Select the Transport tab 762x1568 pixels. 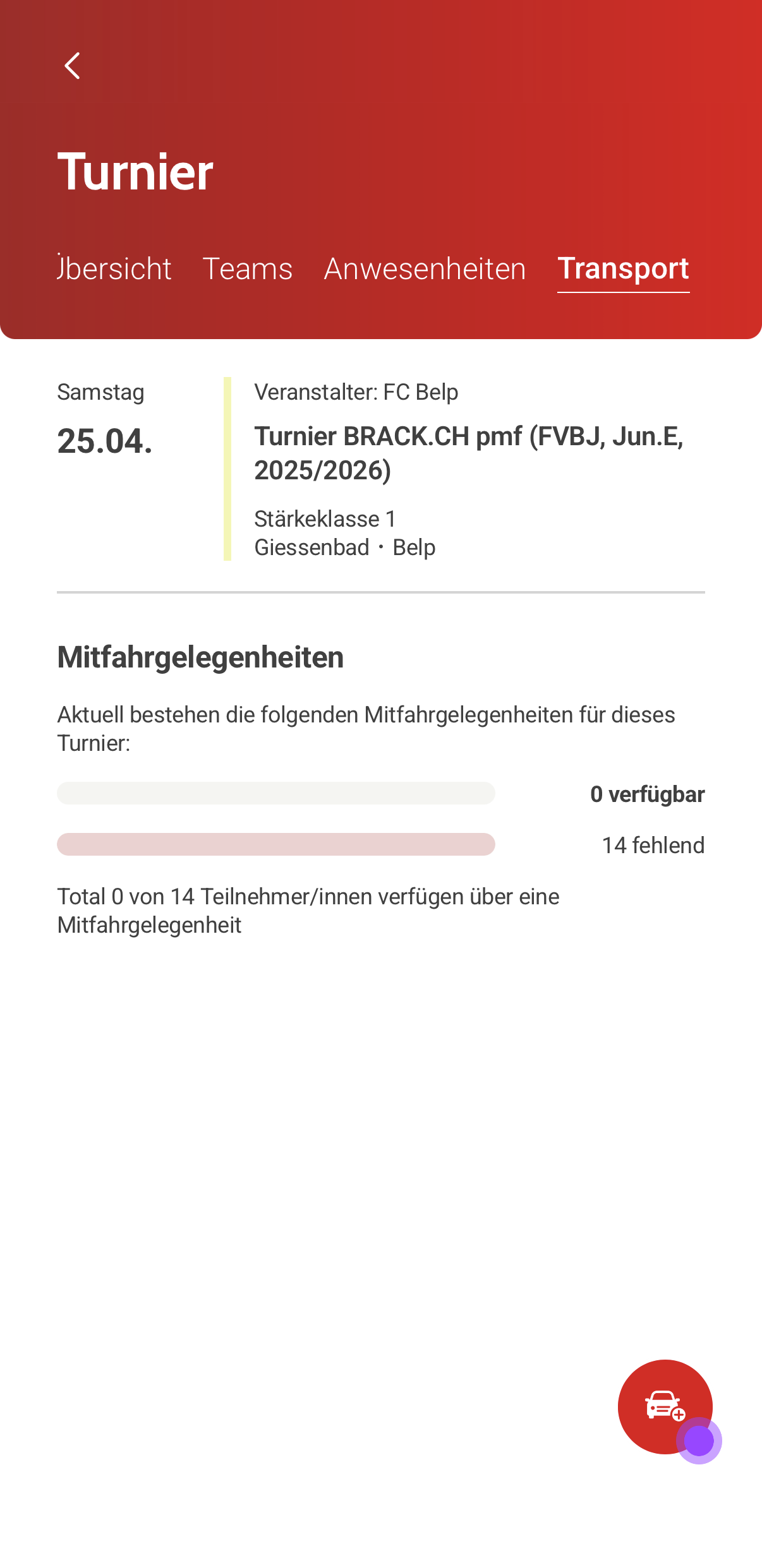[623, 269]
